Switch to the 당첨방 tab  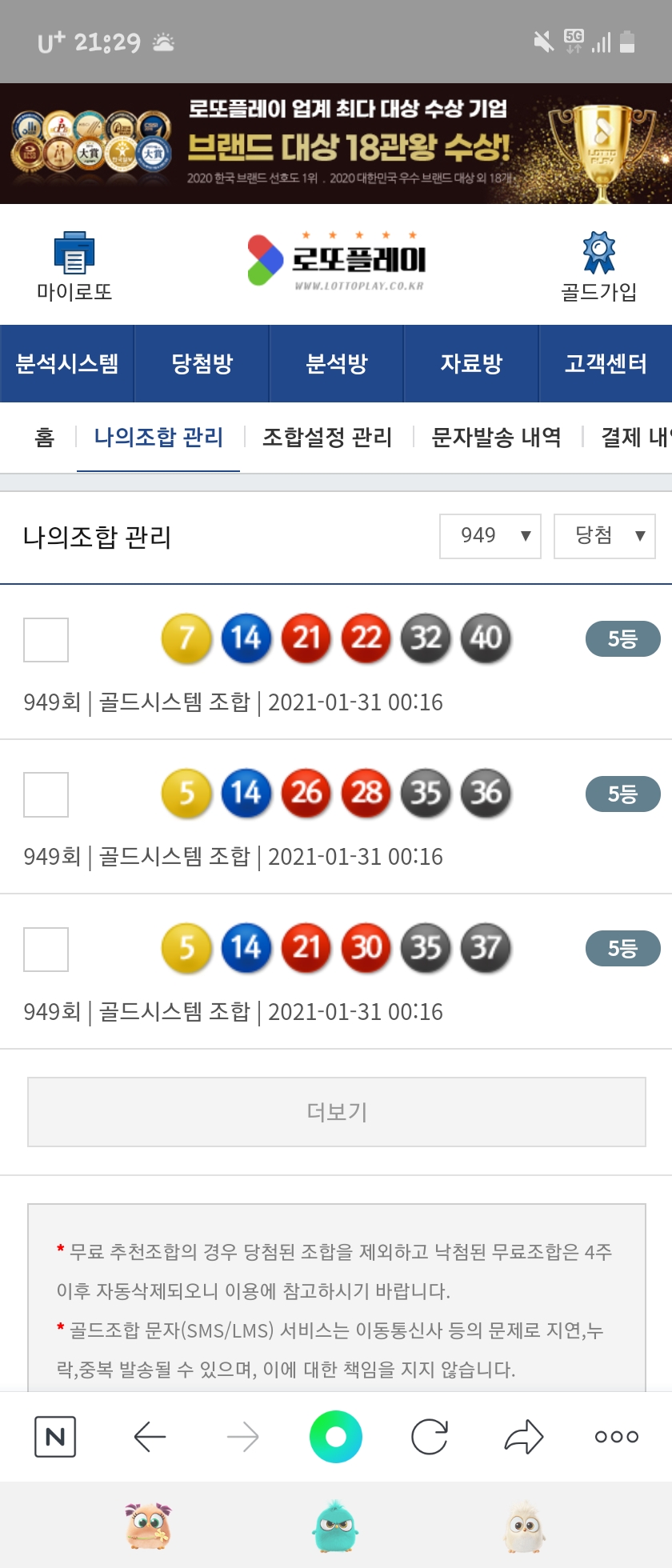[202, 364]
